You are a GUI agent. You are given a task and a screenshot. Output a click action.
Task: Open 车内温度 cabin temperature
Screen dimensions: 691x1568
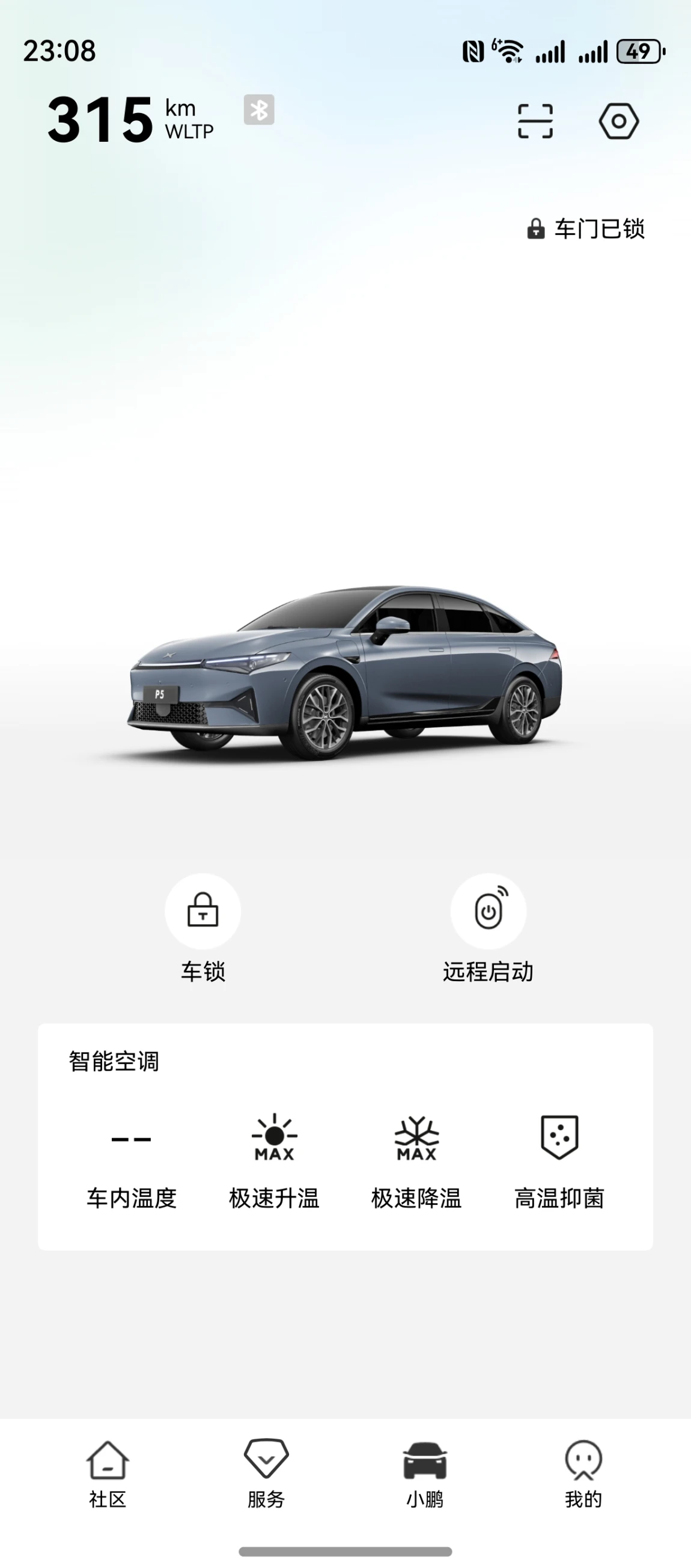pos(132,1160)
